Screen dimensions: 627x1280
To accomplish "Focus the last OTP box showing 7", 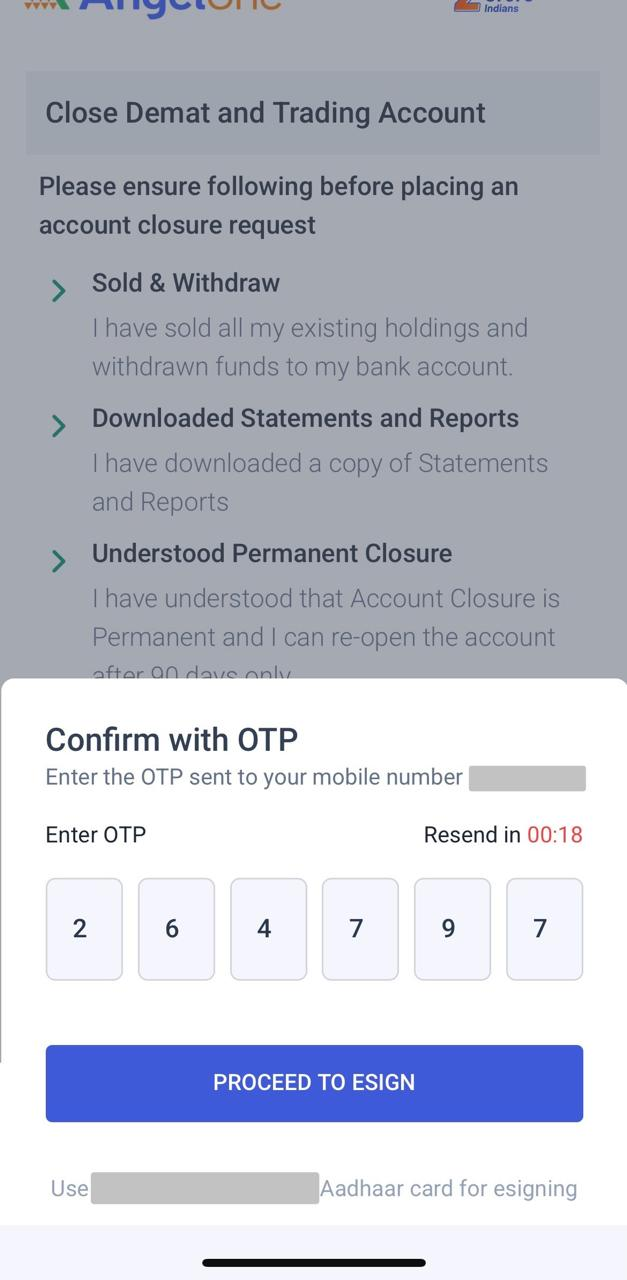I will coord(544,929).
